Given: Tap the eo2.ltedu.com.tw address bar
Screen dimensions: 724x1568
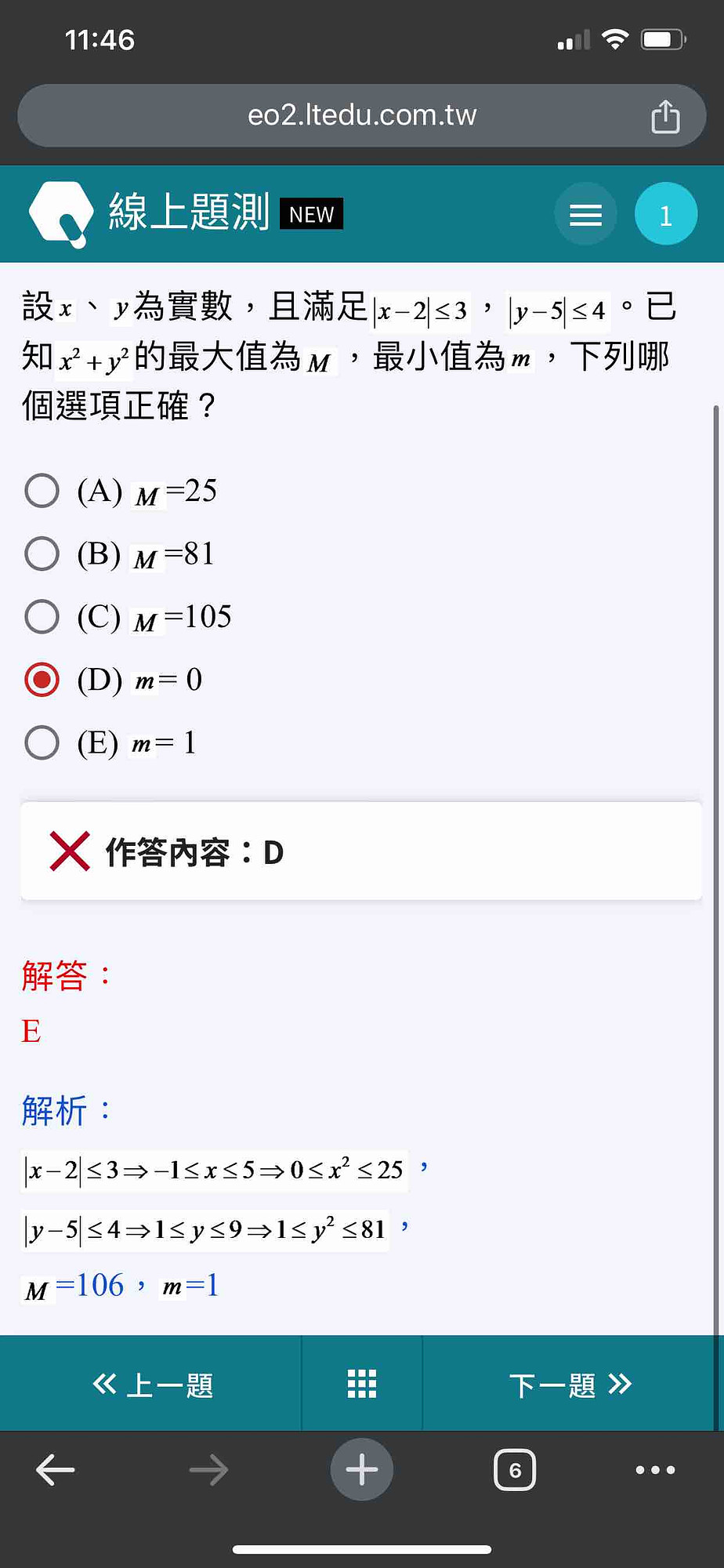Looking at the screenshot, I should (x=362, y=115).
